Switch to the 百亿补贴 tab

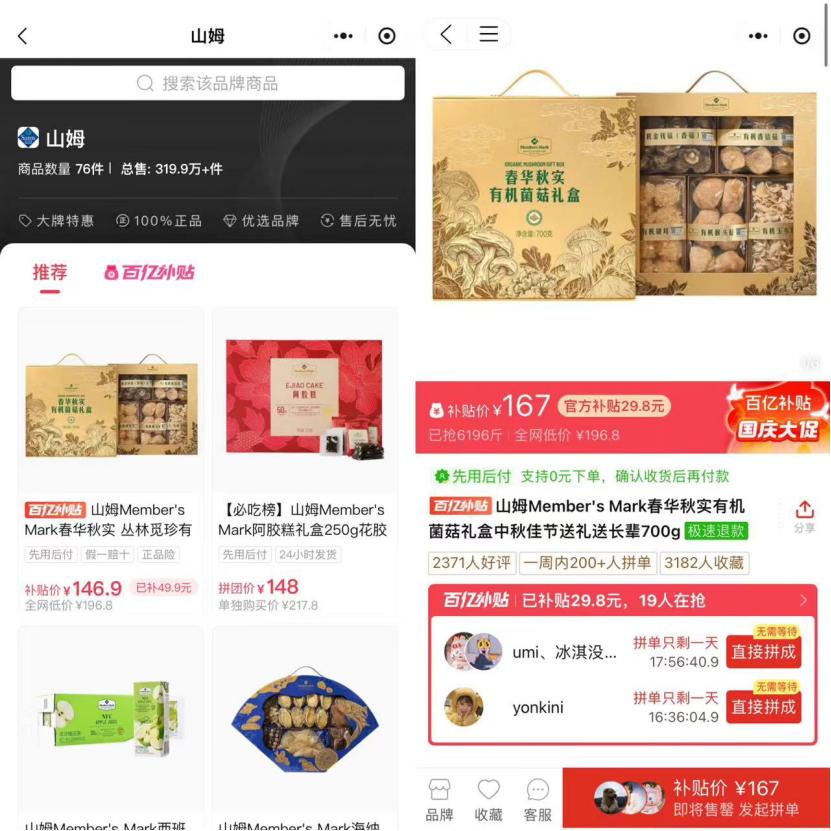coord(149,272)
